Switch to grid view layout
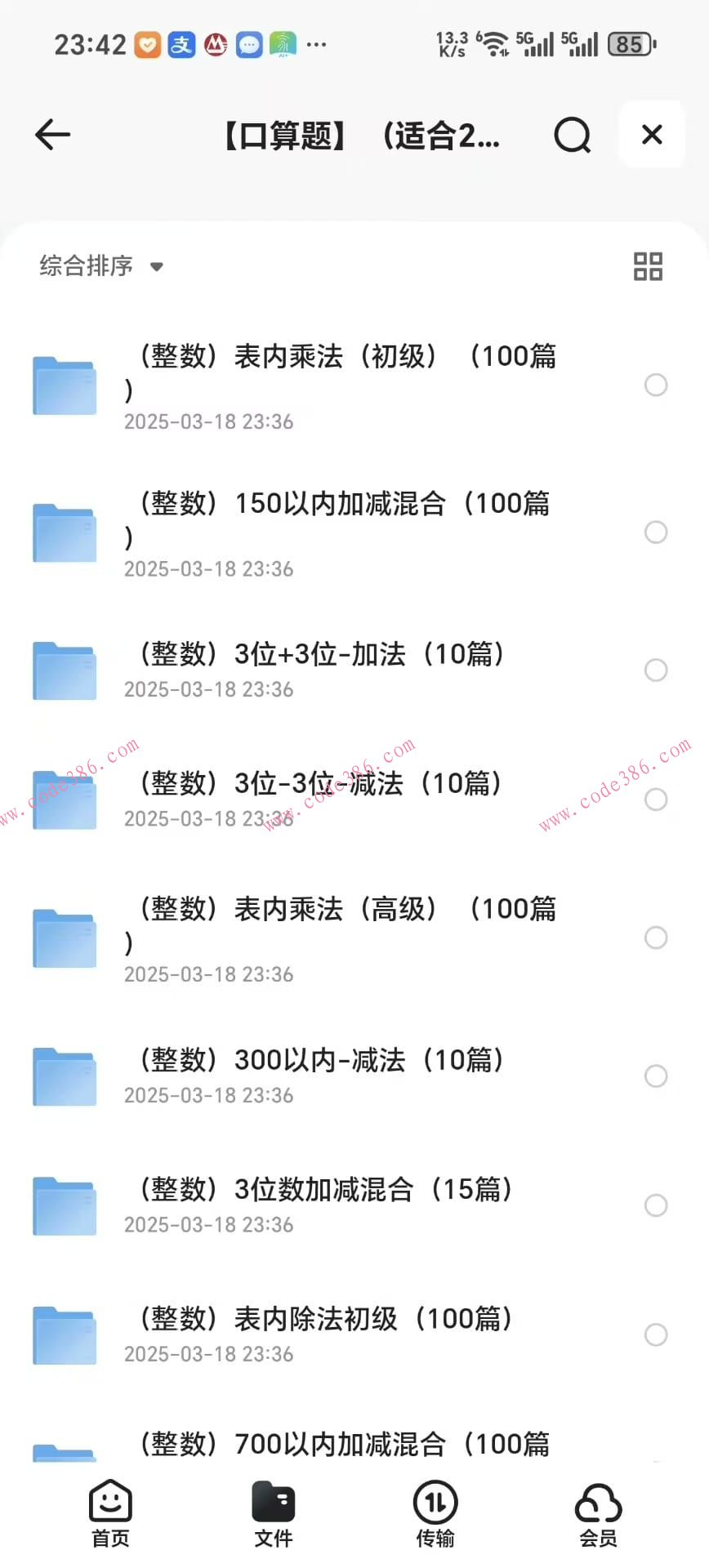The height and width of the screenshot is (1568, 709). (648, 266)
